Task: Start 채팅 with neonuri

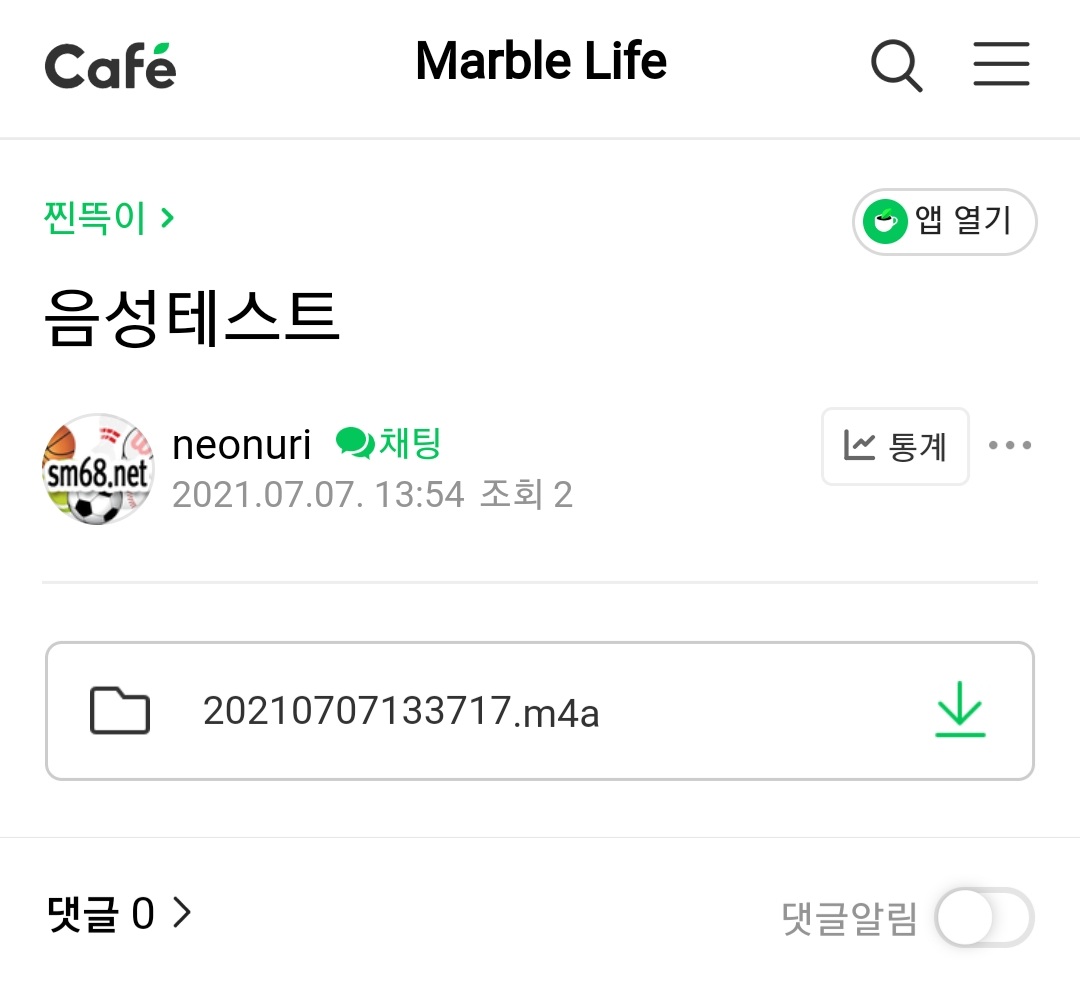Action: click(389, 443)
